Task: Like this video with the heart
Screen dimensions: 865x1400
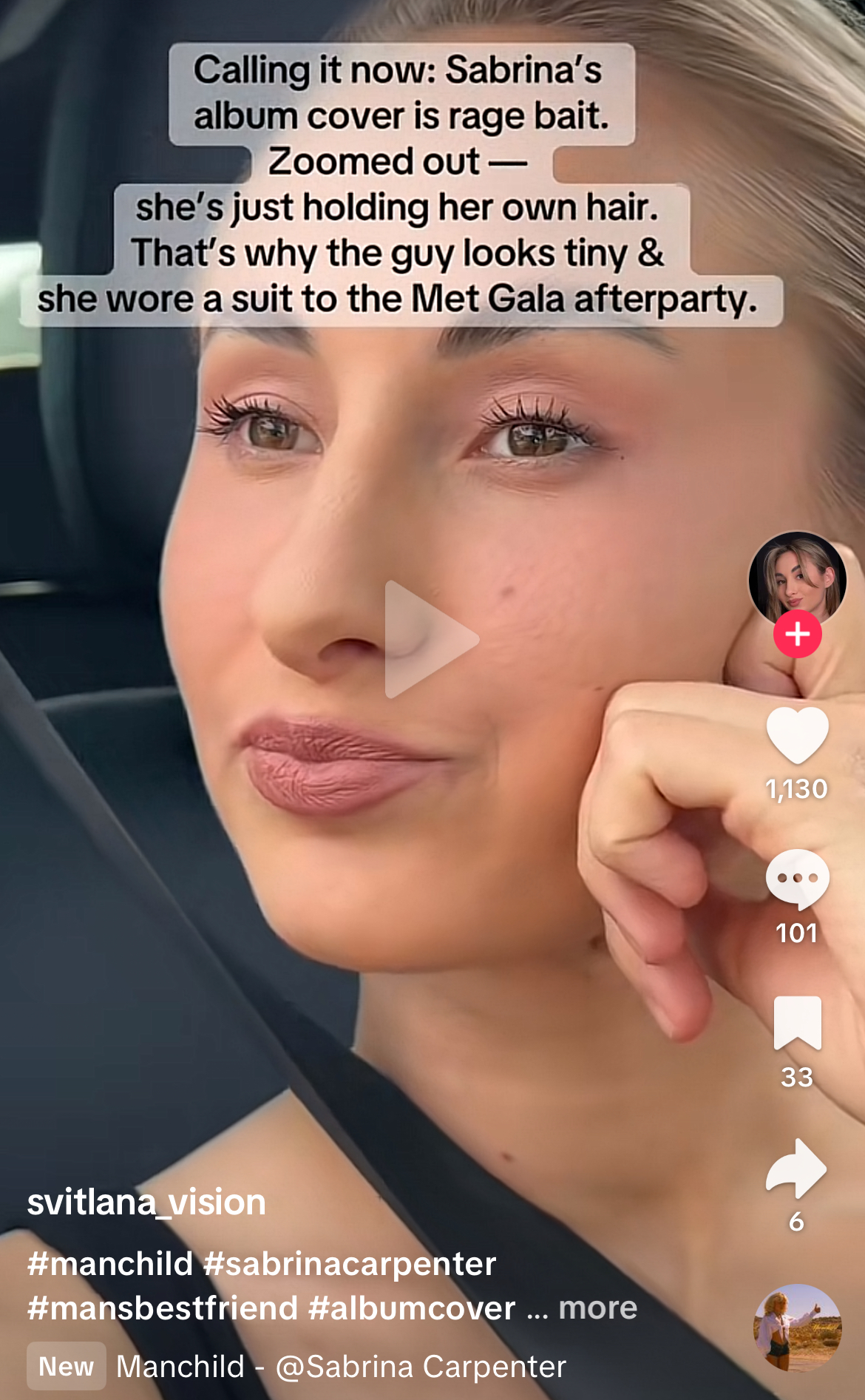Action: click(x=797, y=735)
